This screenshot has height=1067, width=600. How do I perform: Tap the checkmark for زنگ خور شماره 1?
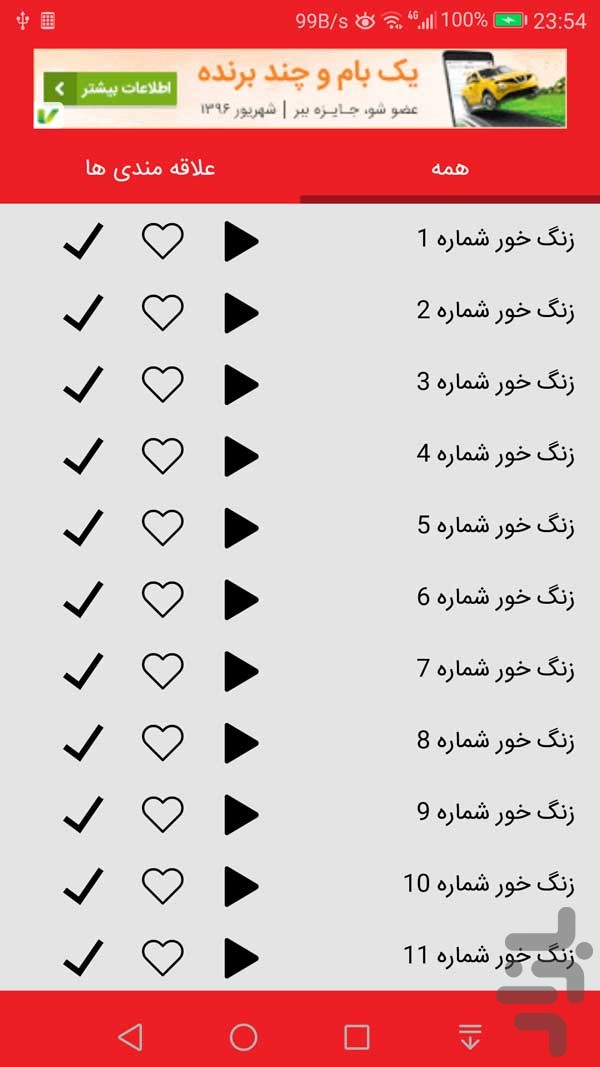tap(83, 241)
